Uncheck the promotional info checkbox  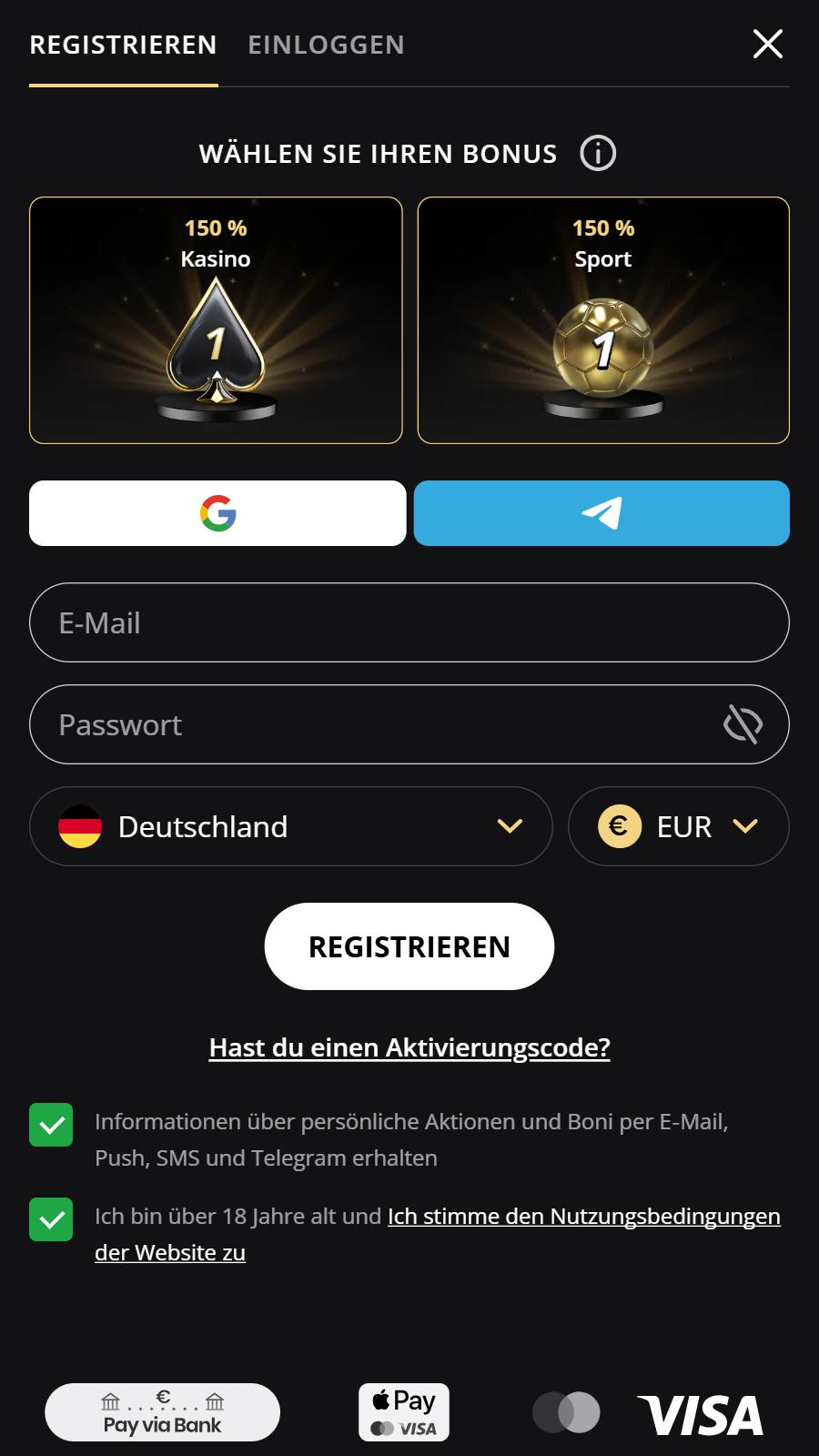[51, 1125]
